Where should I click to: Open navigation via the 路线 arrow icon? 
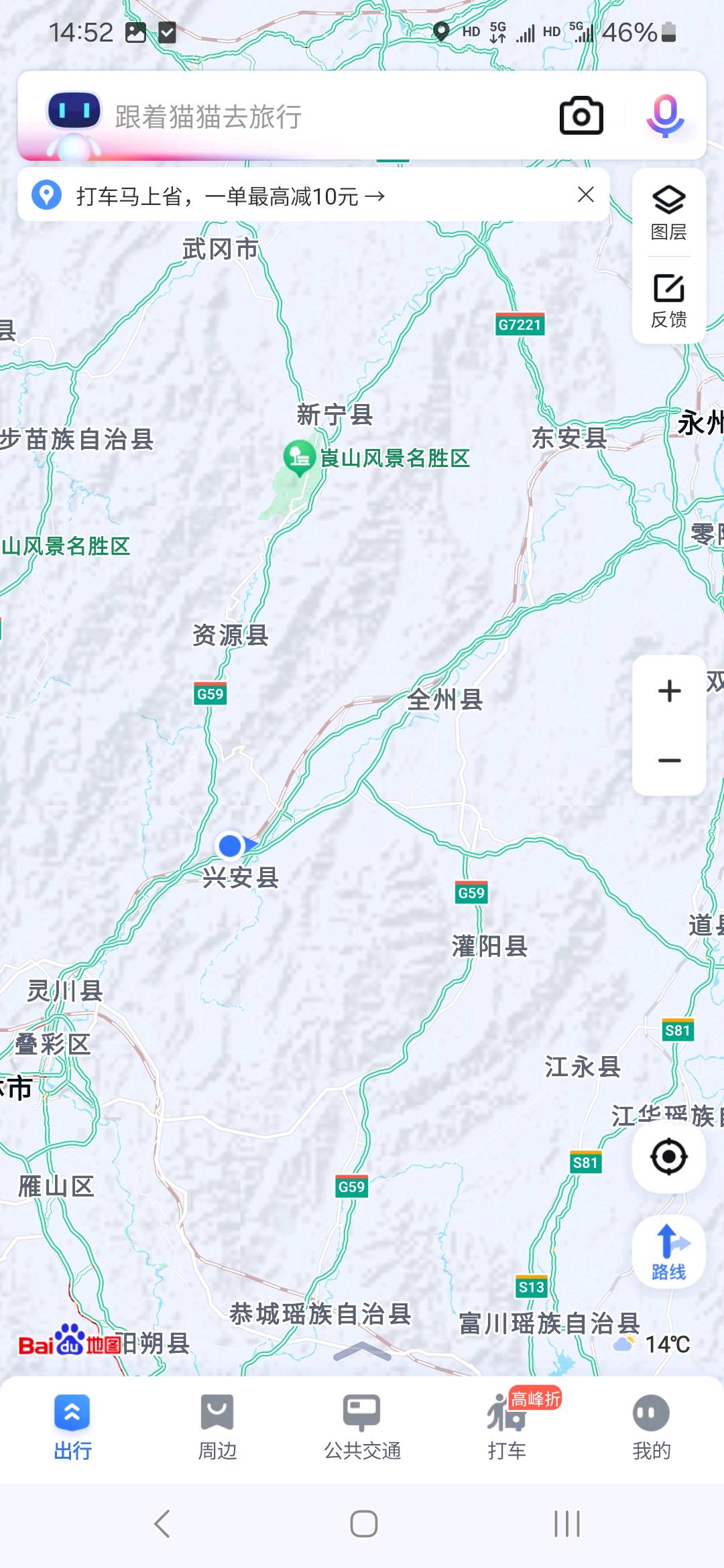click(668, 1252)
